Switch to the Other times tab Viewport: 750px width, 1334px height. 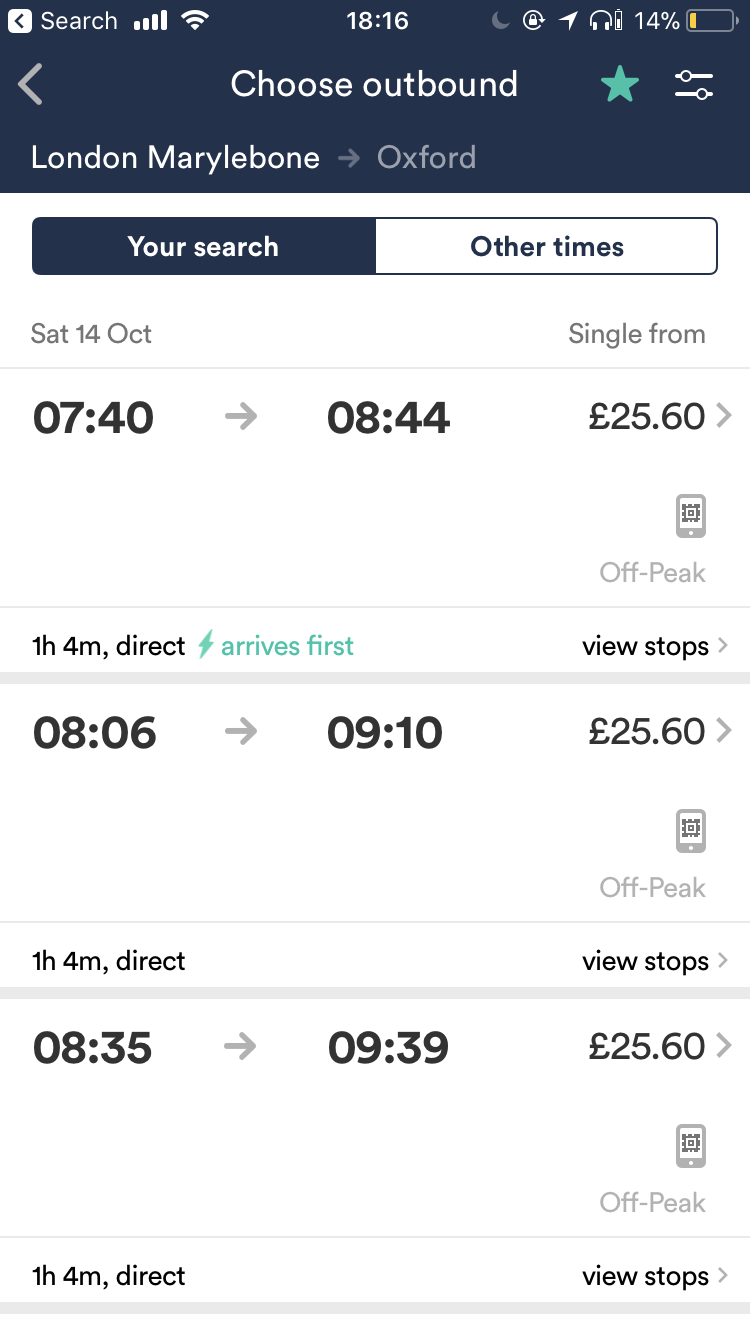point(547,246)
